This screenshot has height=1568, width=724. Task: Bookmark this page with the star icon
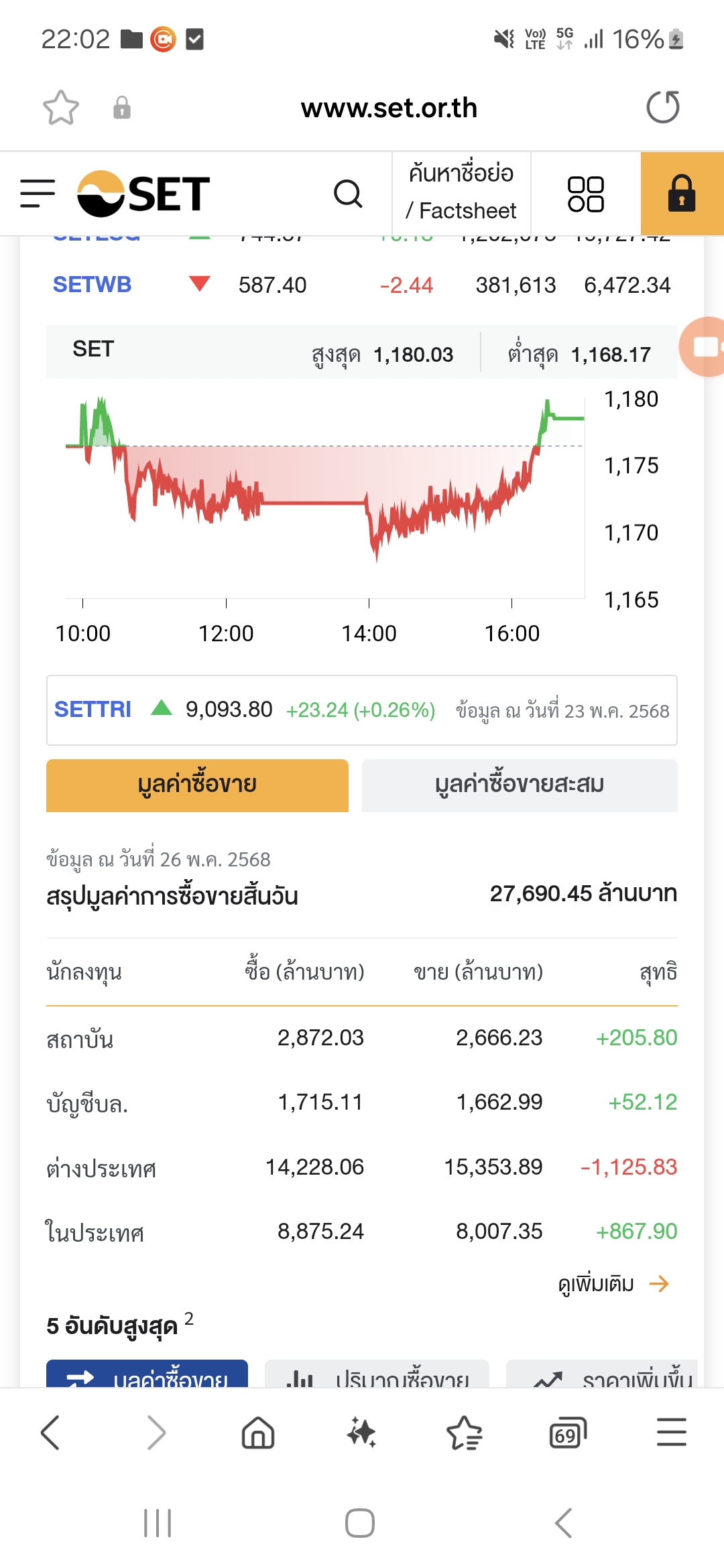61,108
